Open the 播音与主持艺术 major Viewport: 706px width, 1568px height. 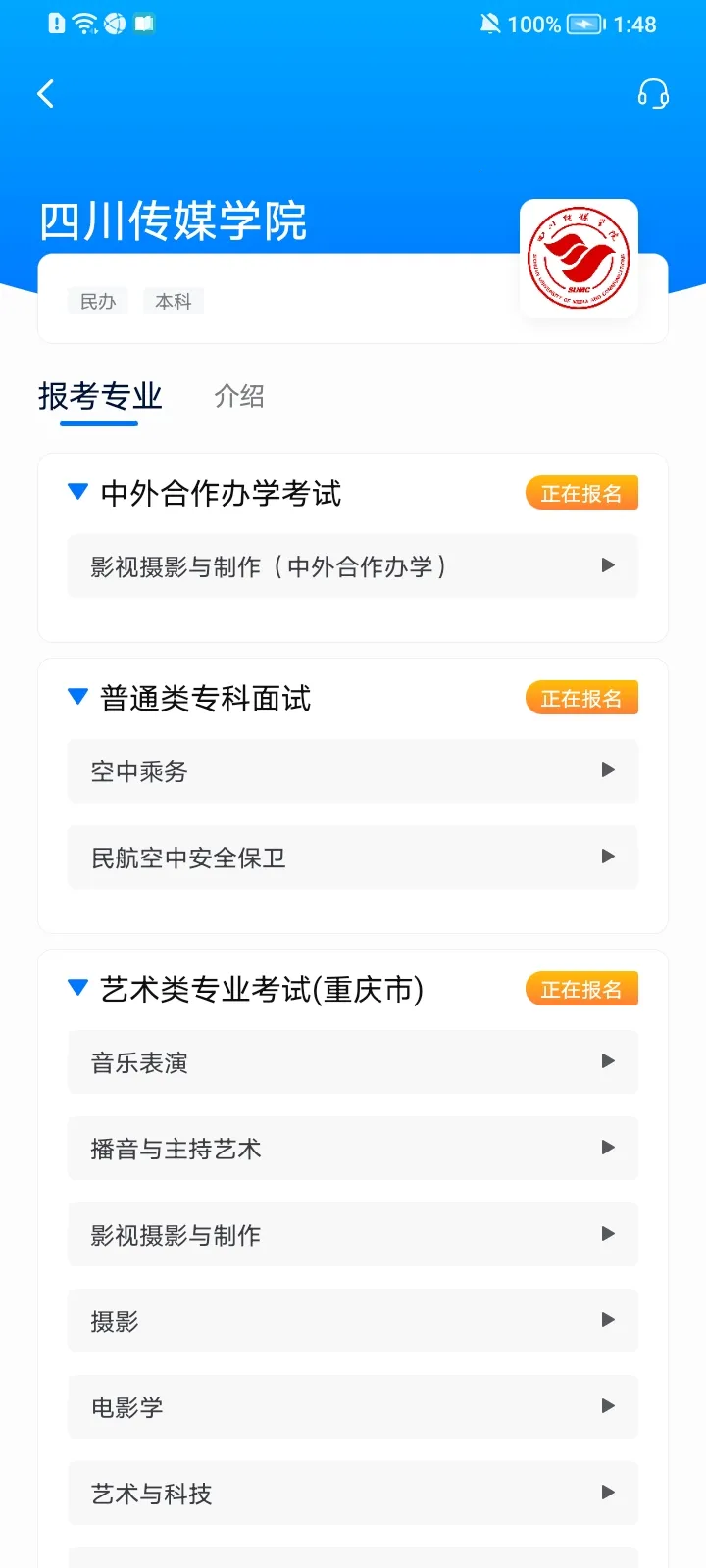pyautogui.click(x=353, y=1149)
